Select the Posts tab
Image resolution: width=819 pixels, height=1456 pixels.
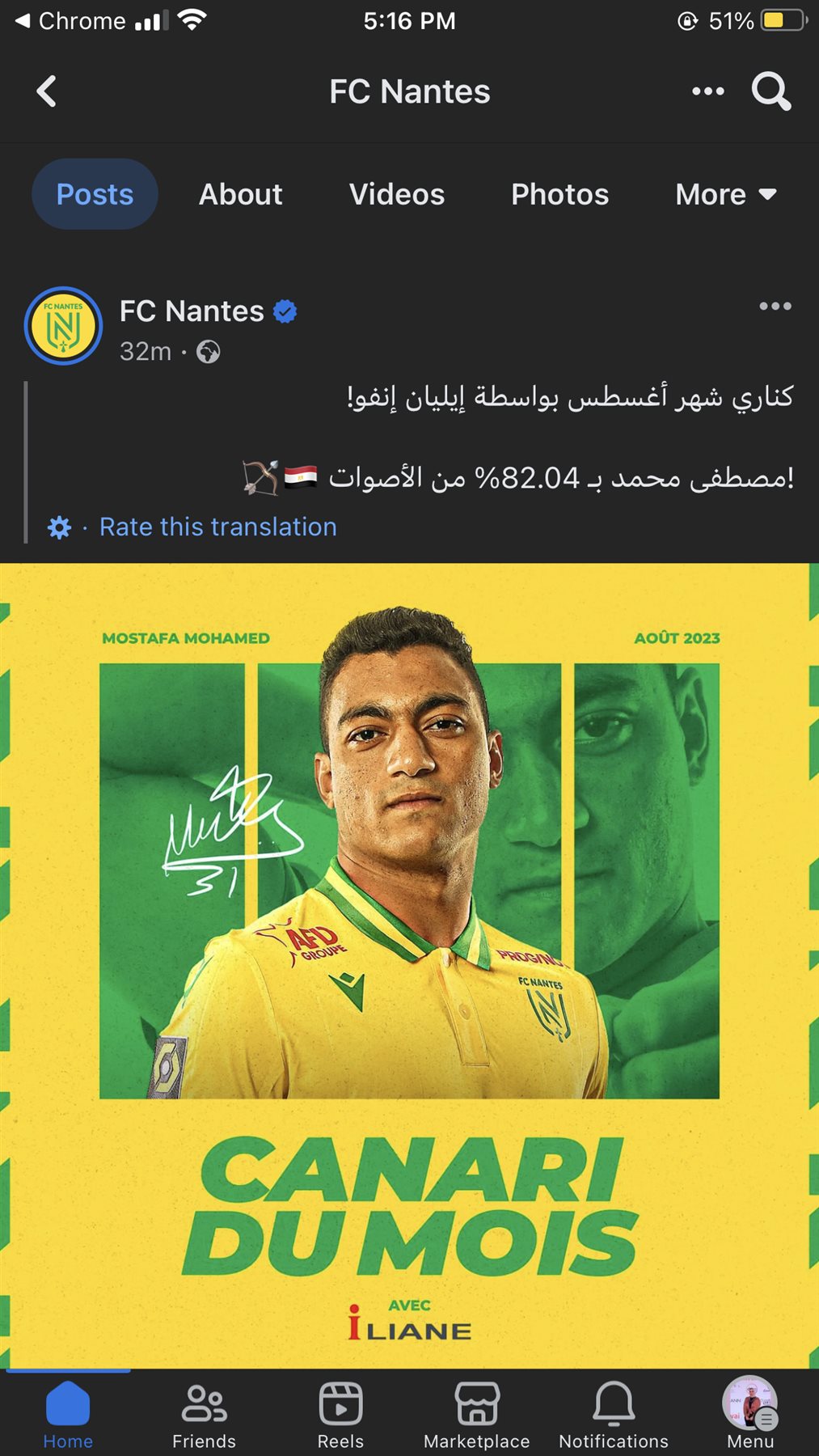pos(95,194)
